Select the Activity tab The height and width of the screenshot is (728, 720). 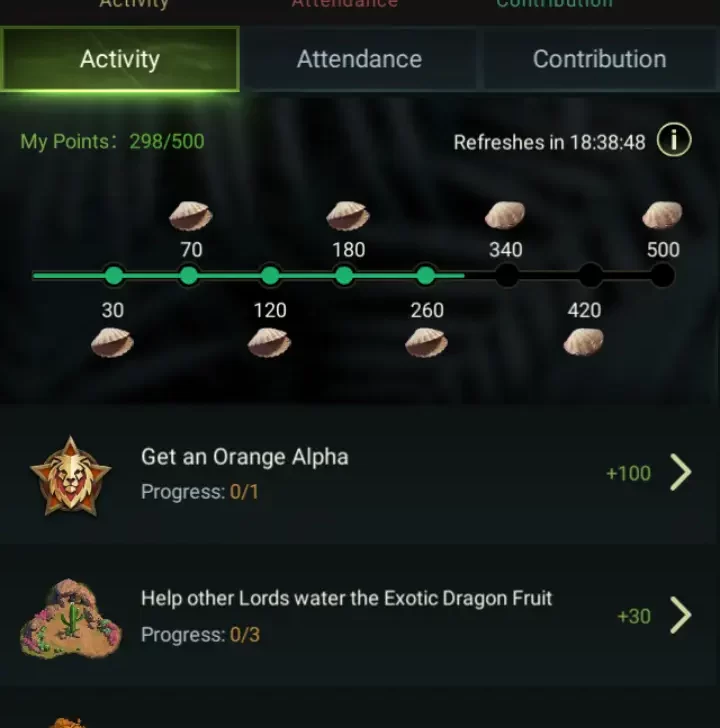coord(120,60)
